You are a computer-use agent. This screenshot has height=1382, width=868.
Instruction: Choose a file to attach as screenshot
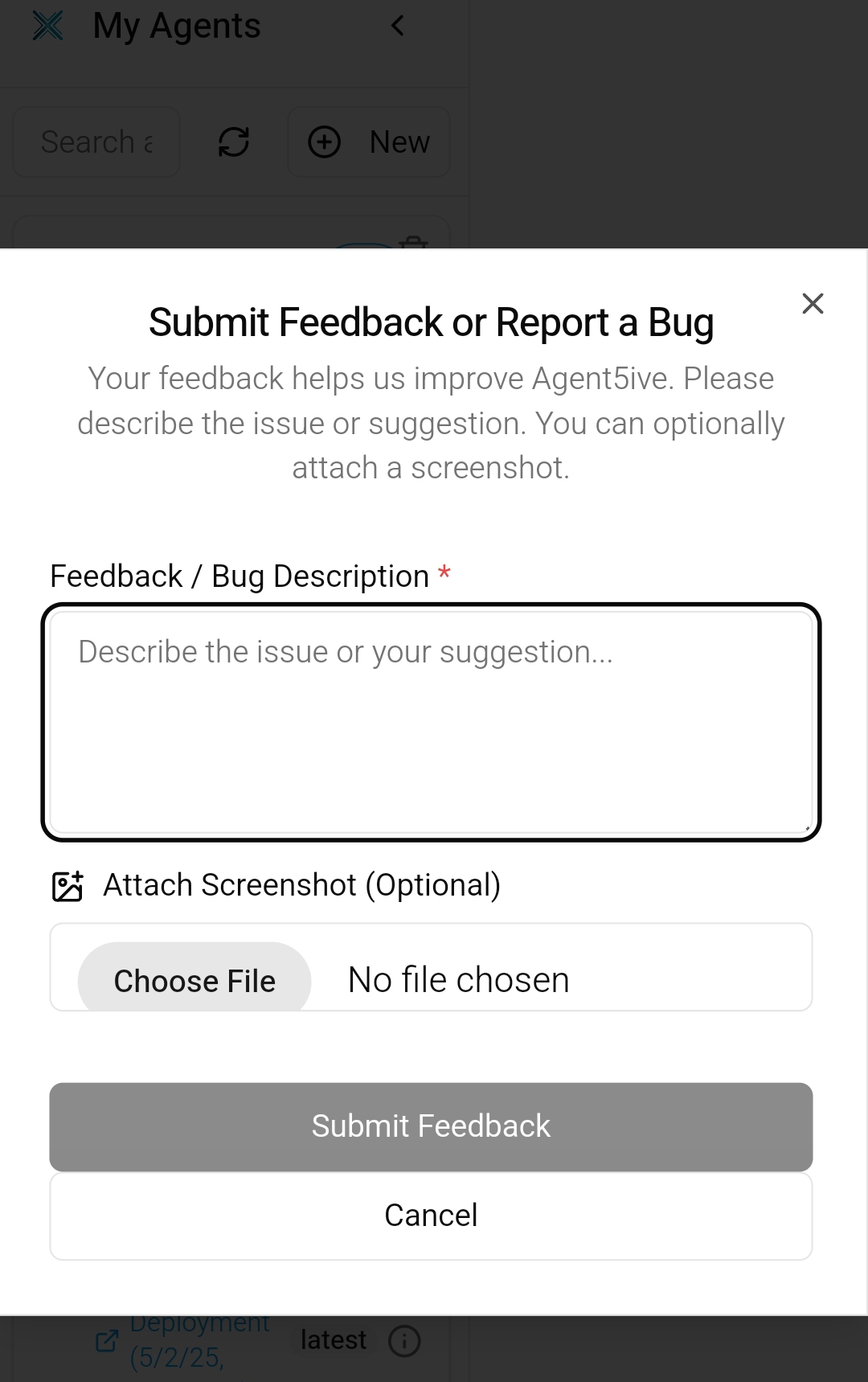pyautogui.click(x=194, y=979)
